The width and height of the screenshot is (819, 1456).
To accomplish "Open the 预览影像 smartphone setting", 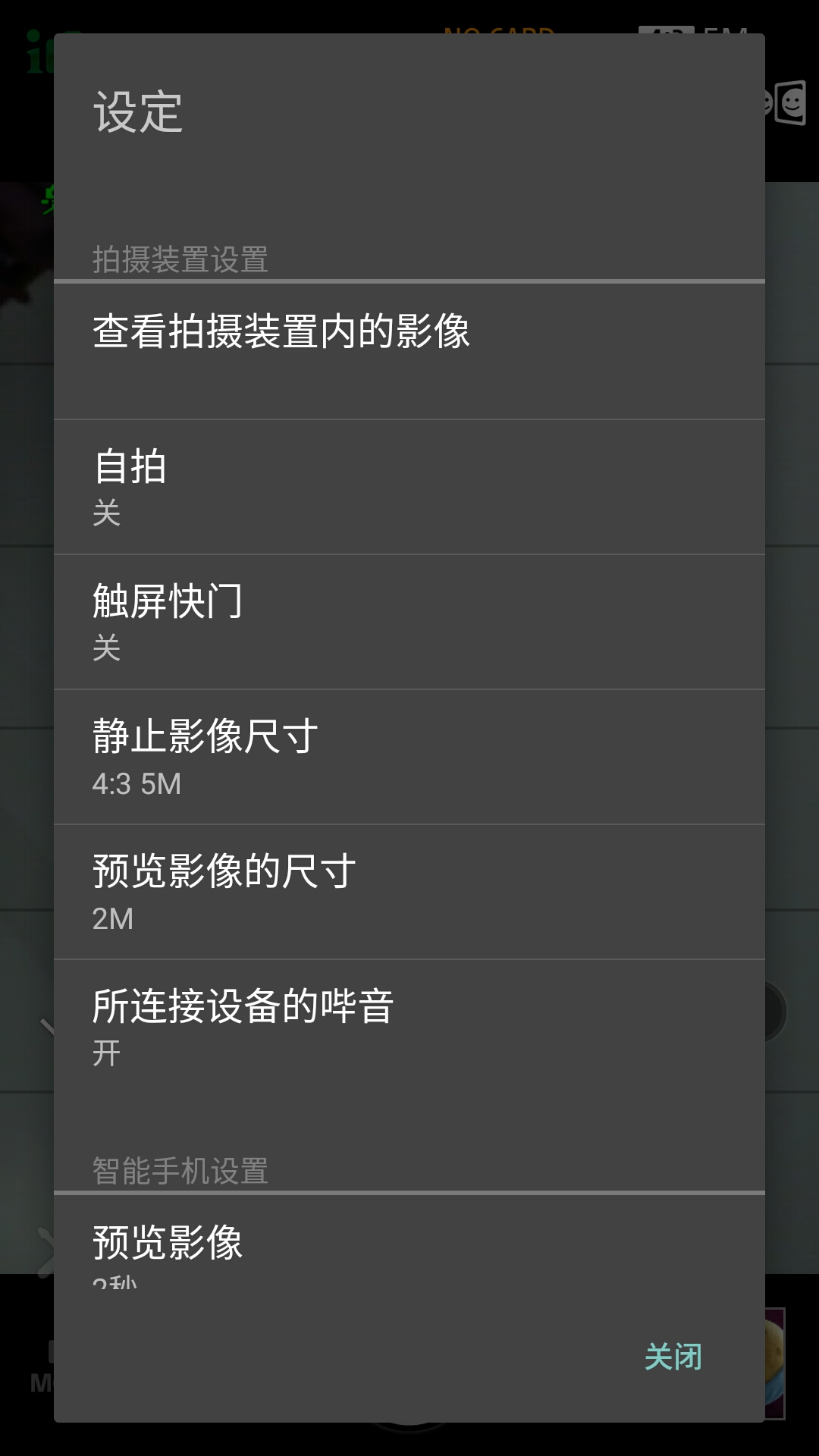I will (x=409, y=1241).
